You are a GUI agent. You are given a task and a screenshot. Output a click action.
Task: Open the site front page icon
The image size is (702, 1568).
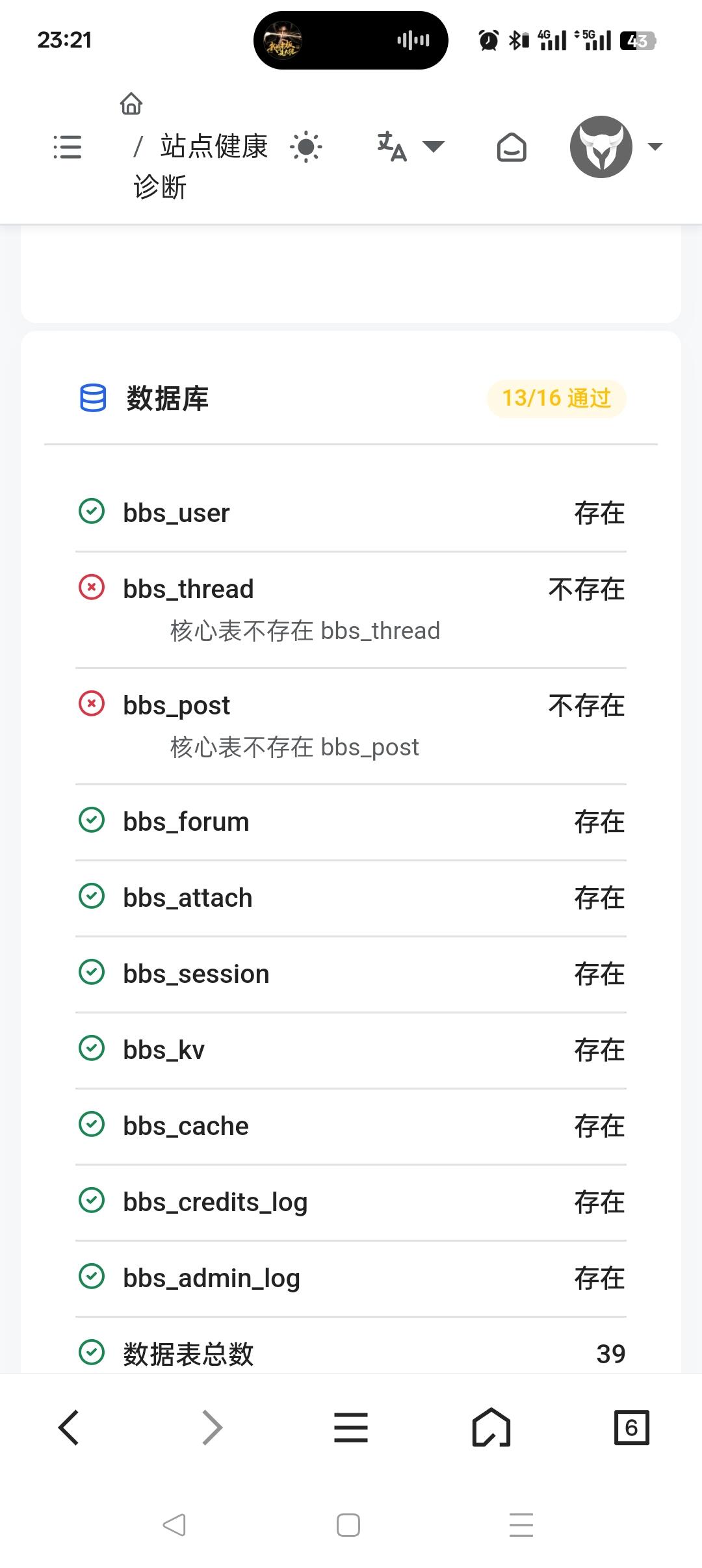[x=512, y=147]
